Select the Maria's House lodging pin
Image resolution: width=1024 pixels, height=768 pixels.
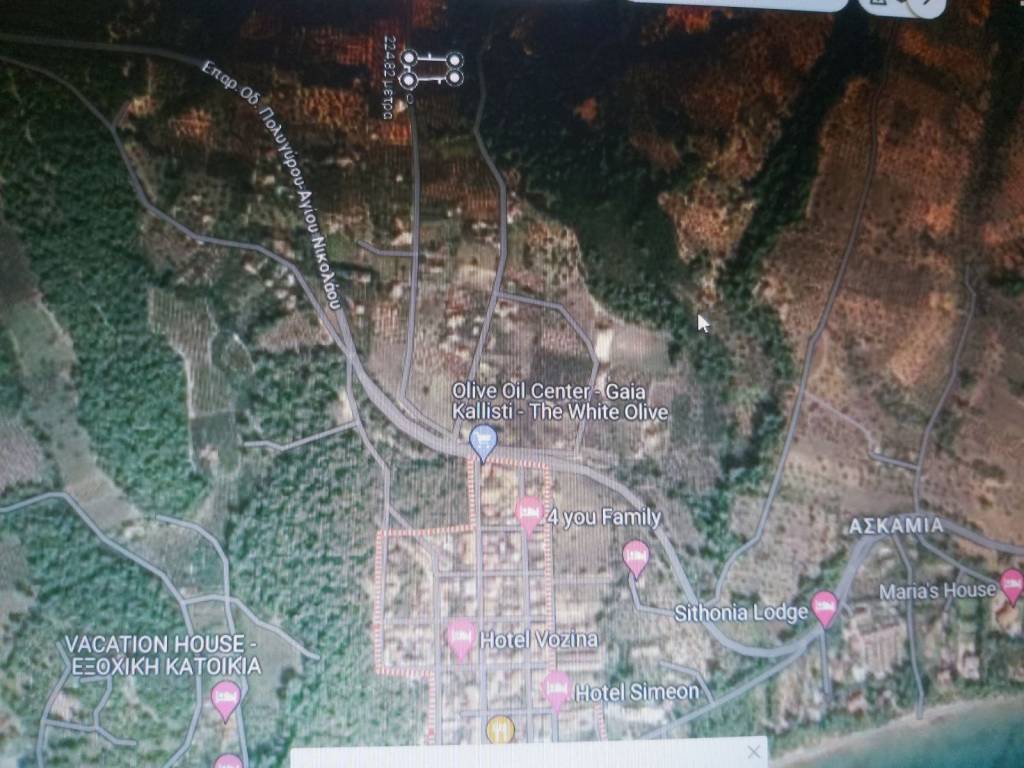pos(1011,584)
